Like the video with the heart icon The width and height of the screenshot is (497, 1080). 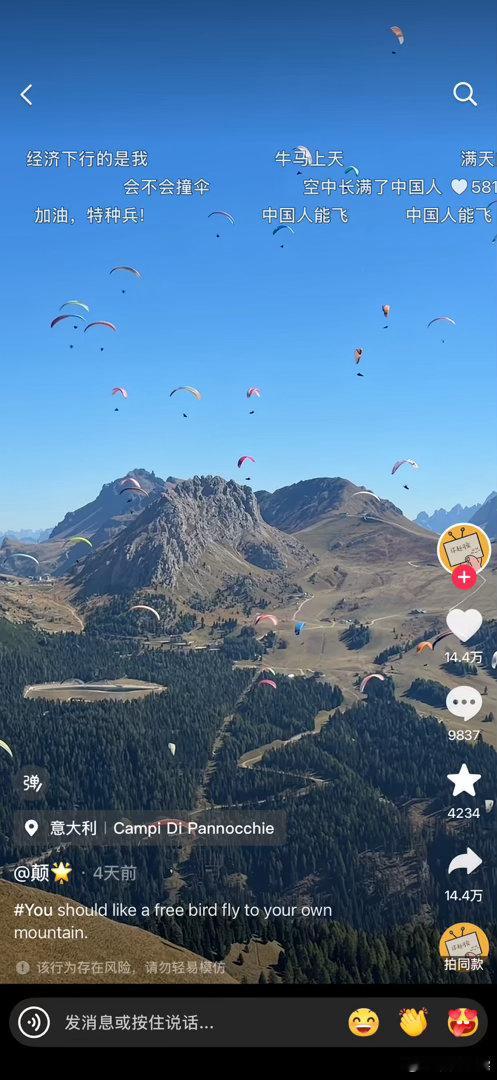coord(464,625)
